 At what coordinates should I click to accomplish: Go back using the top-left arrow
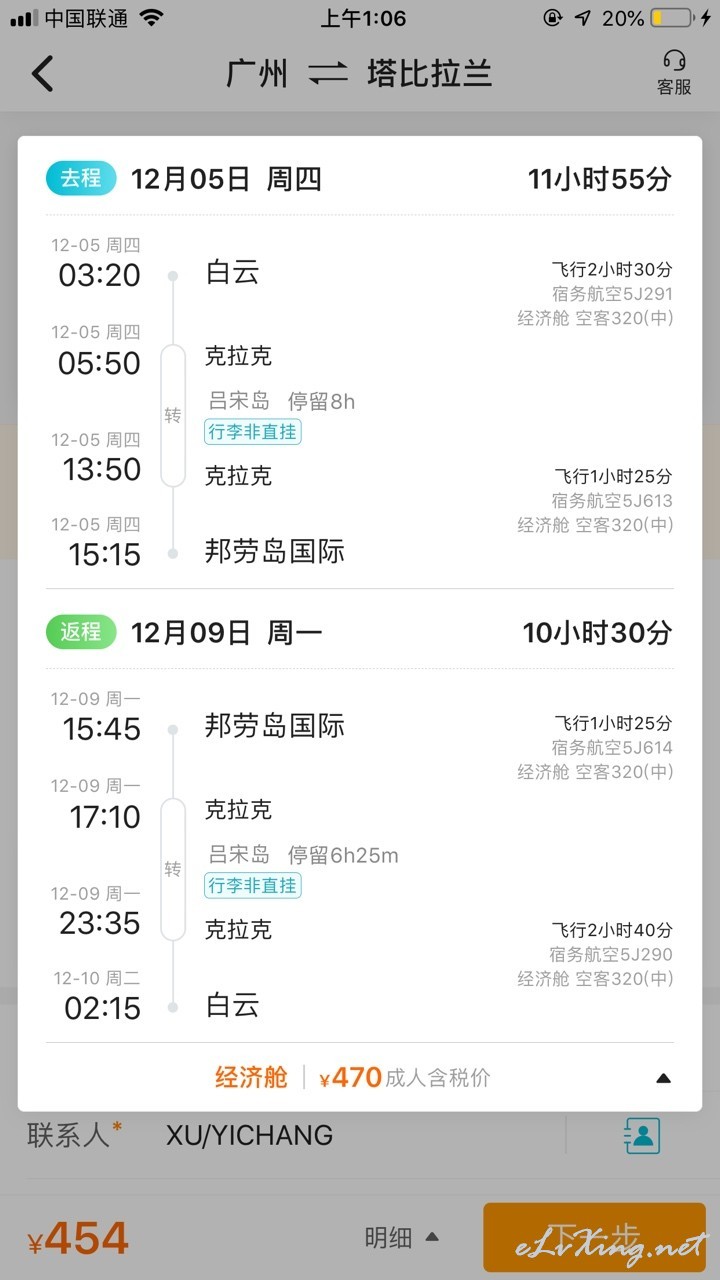(x=42, y=74)
